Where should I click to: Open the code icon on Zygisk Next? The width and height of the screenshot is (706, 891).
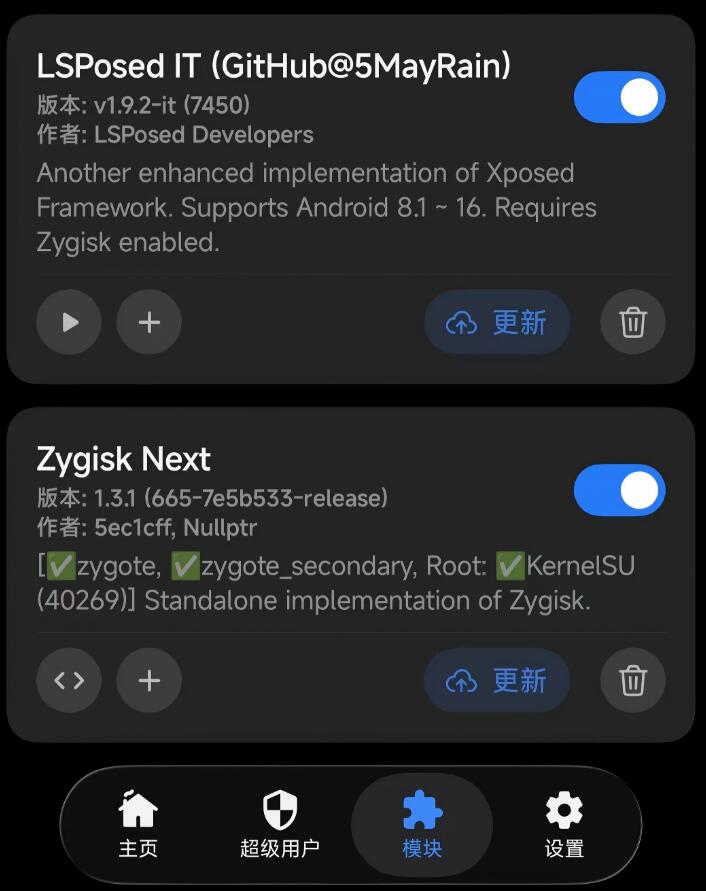[69, 681]
